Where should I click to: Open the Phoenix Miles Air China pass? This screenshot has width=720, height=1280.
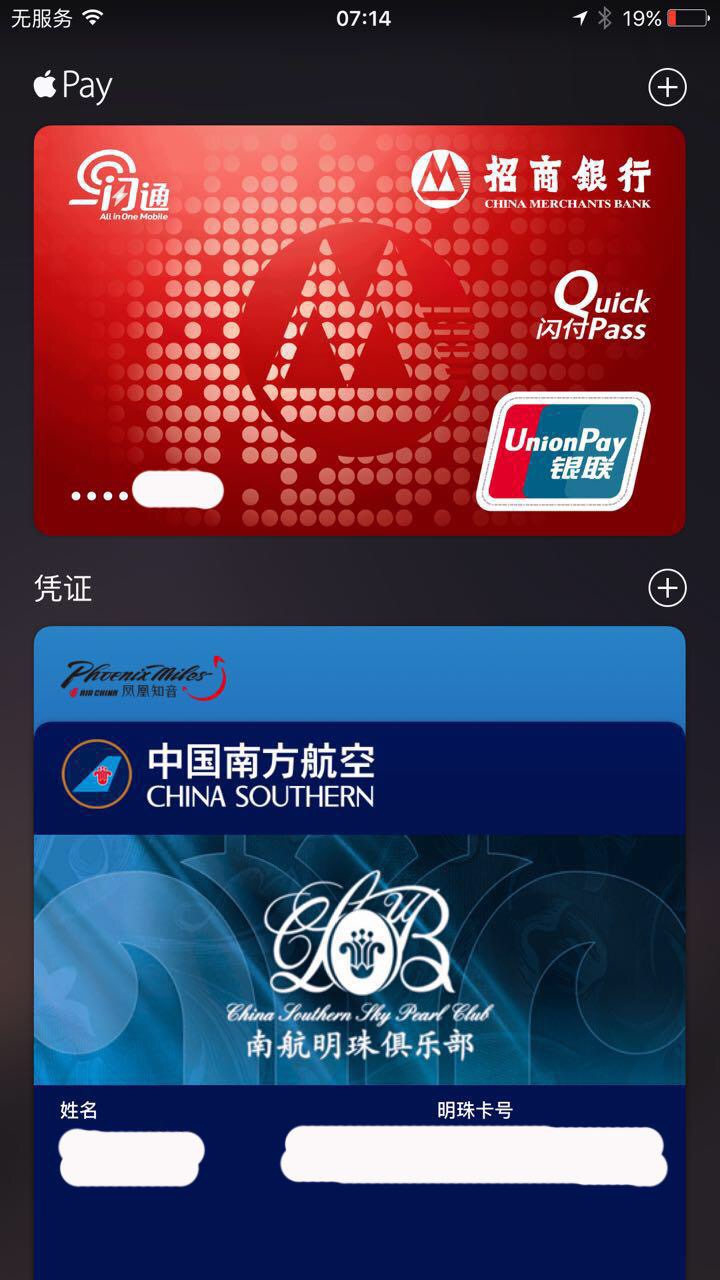360,675
